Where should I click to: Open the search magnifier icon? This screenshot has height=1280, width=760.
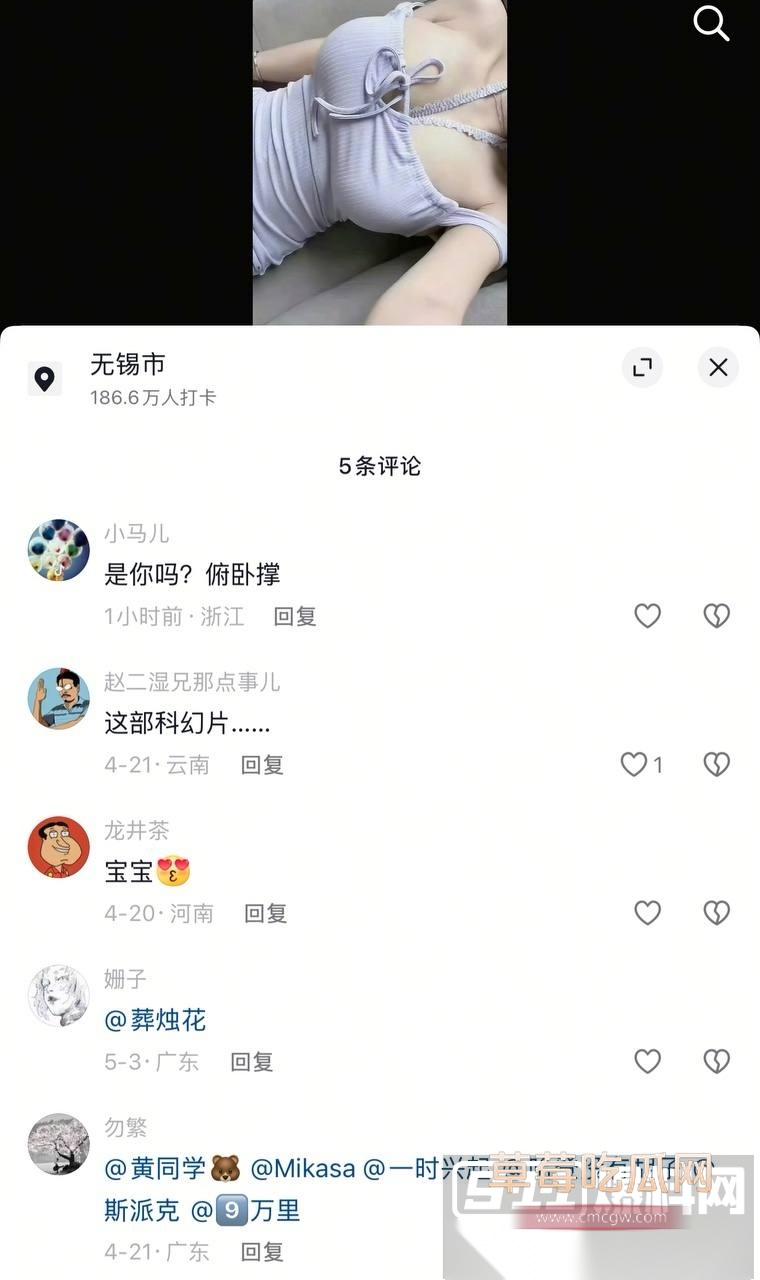[x=712, y=24]
